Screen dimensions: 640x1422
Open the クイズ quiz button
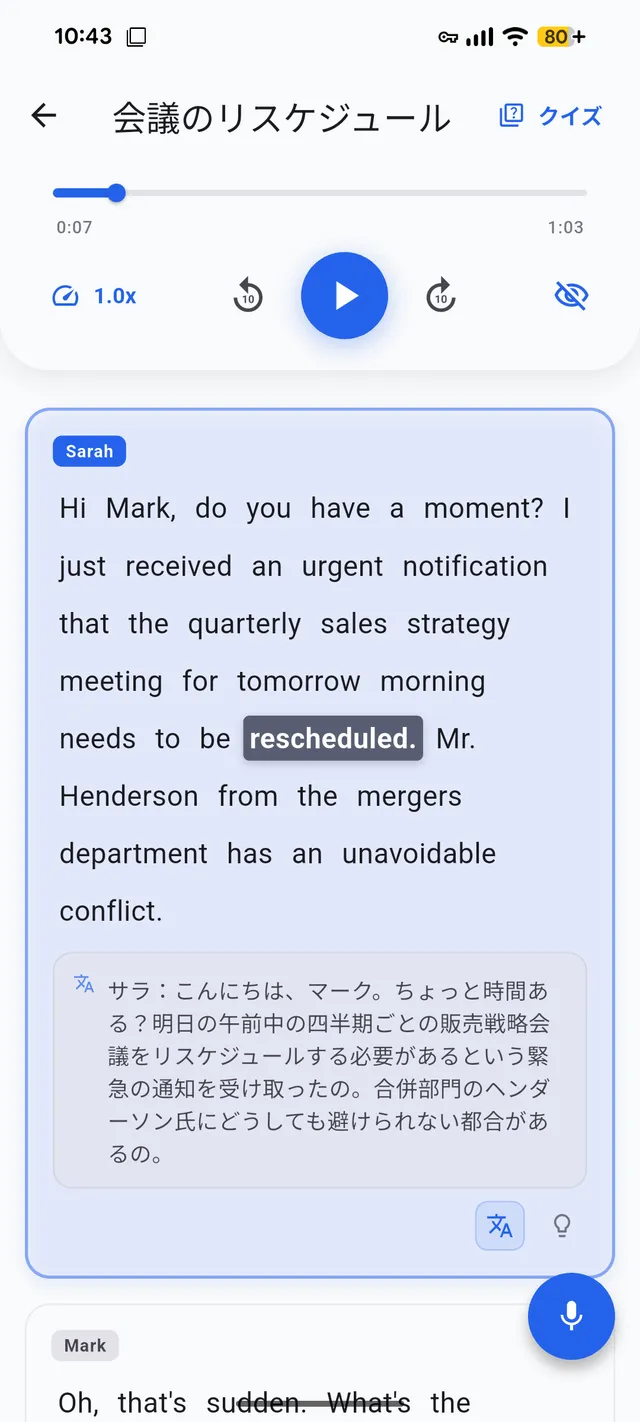[551, 116]
